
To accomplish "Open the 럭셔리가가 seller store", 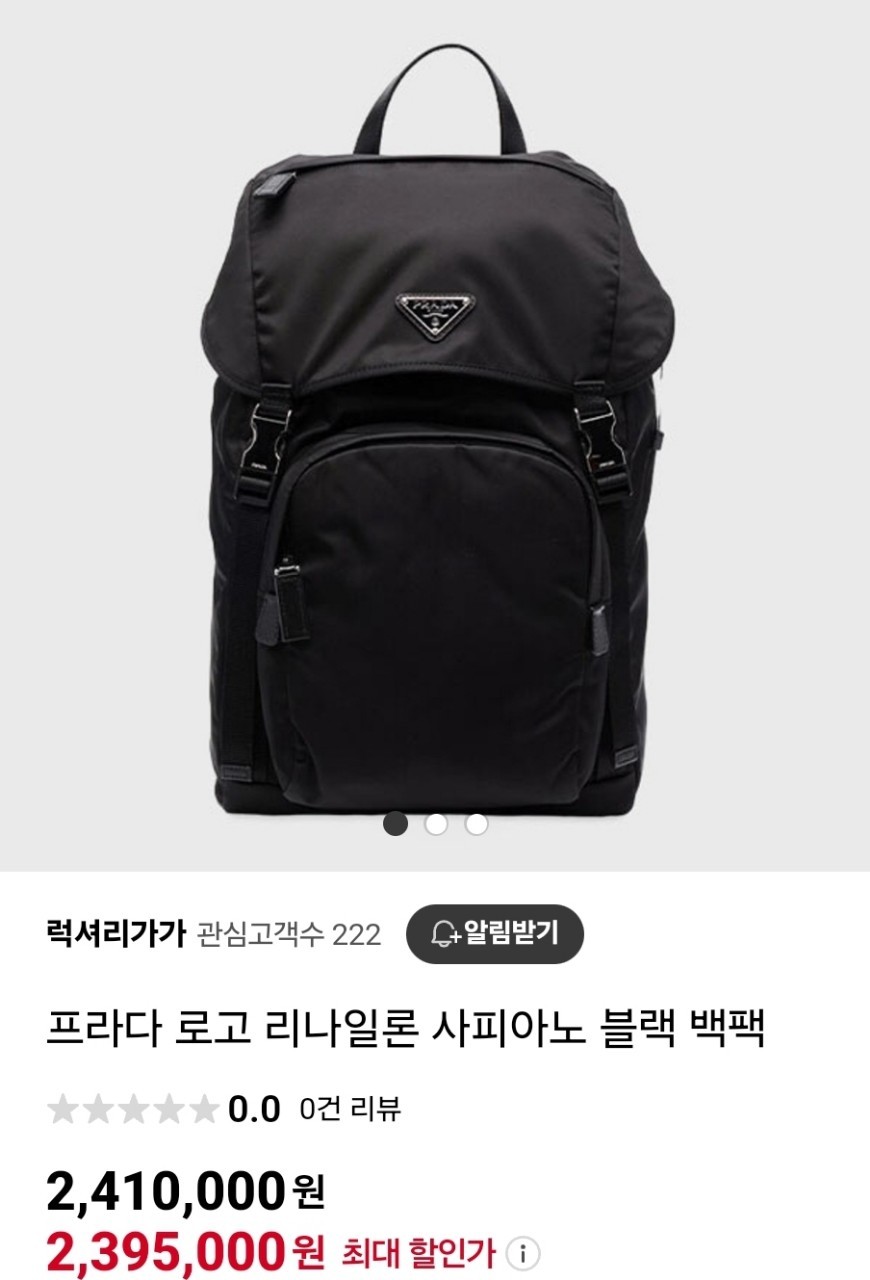I will coord(116,934).
